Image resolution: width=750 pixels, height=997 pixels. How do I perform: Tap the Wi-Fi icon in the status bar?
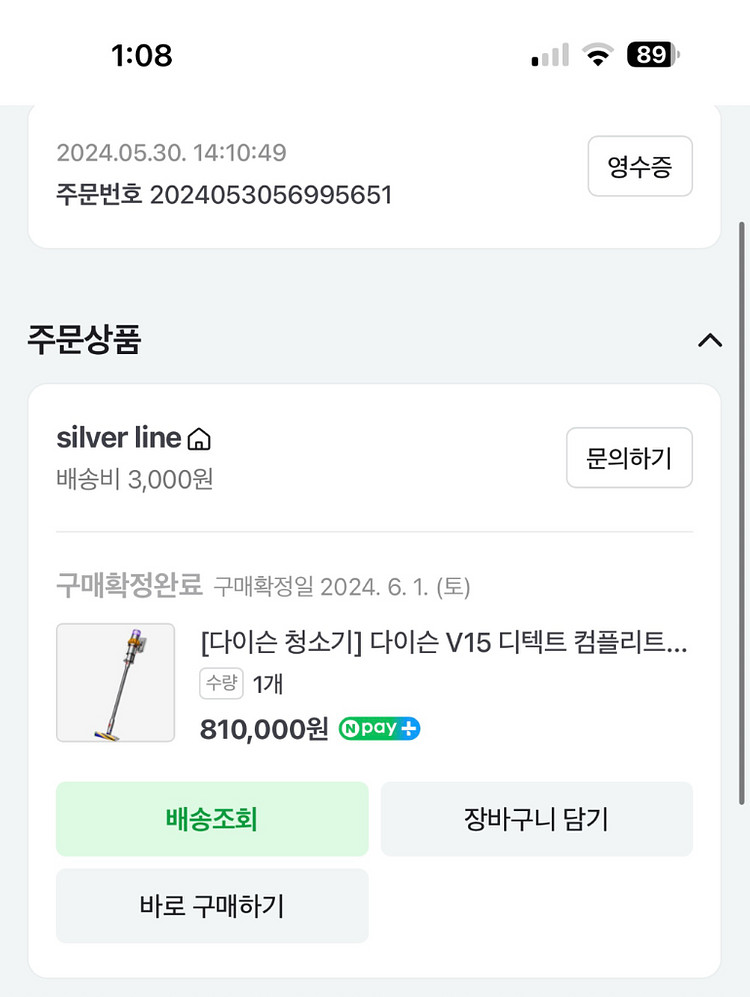(x=597, y=56)
